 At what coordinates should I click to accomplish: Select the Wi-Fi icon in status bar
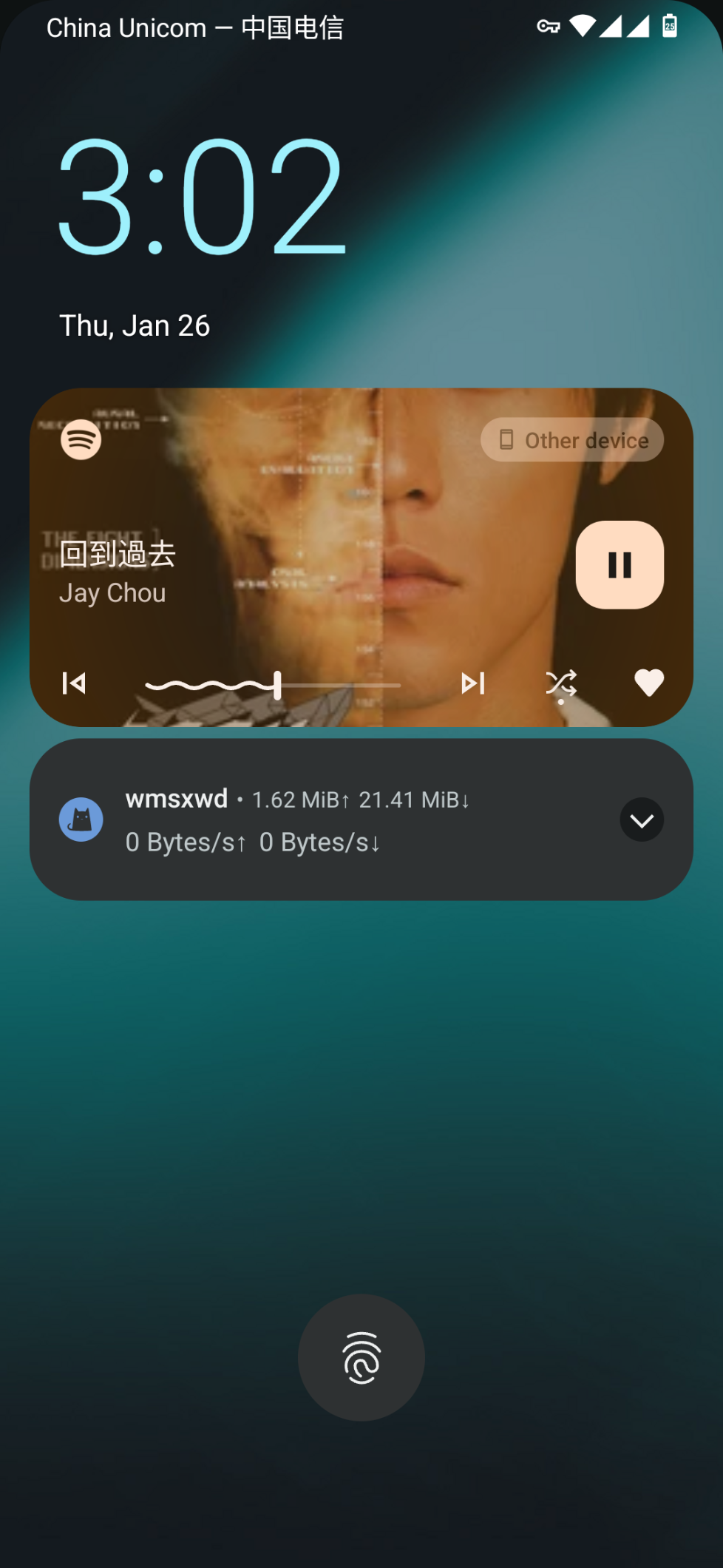coord(583,25)
